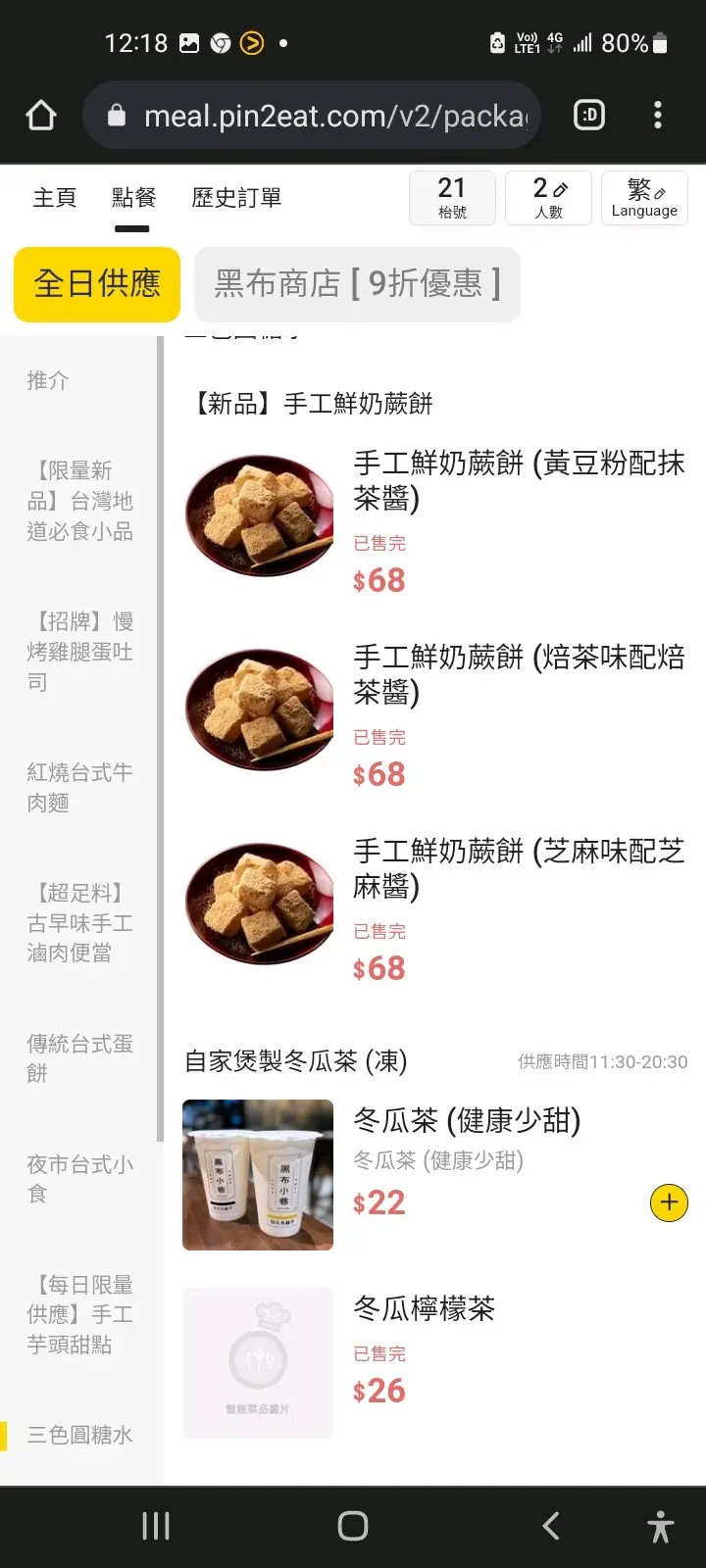Select the 【招牌】慢烤雞腿蛋吐司 category
Image resolution: width=706 pixels, height=1568 pixels.
click(x=79, y=652)
